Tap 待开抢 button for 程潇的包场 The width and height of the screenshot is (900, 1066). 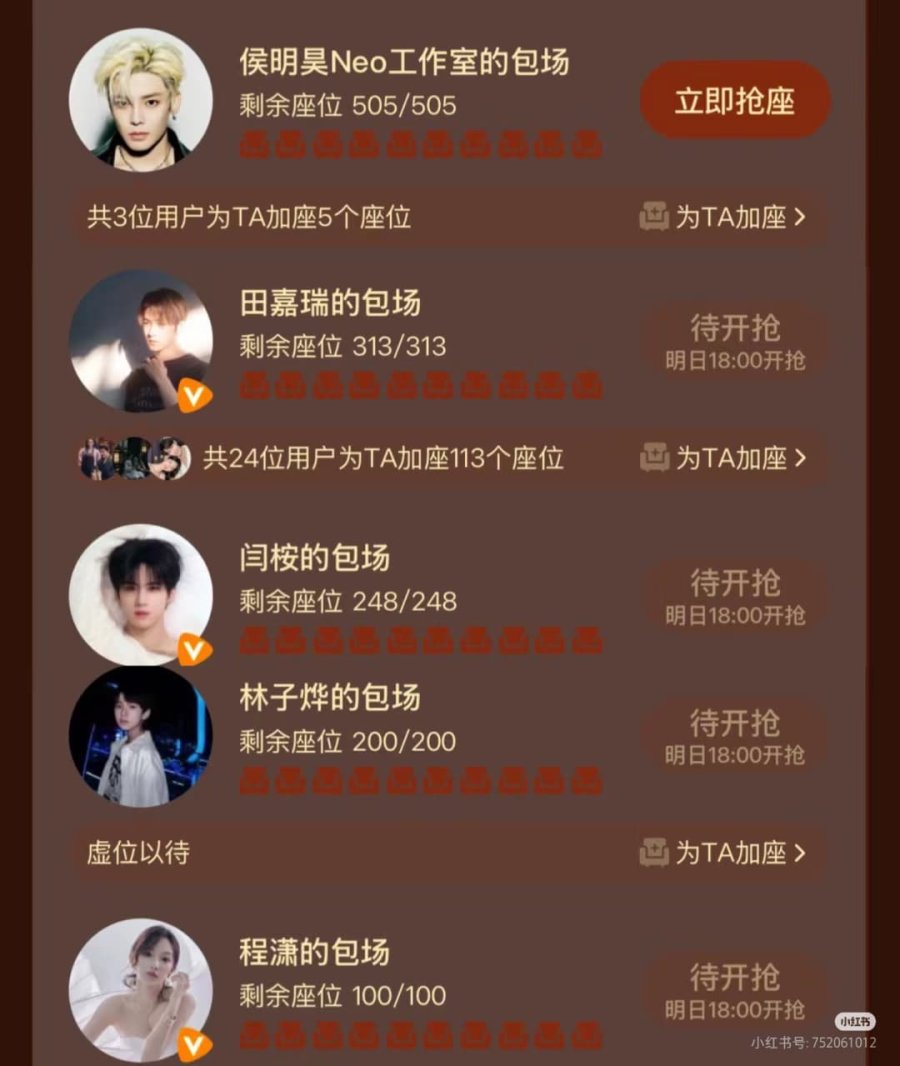[x=735, y=990]
